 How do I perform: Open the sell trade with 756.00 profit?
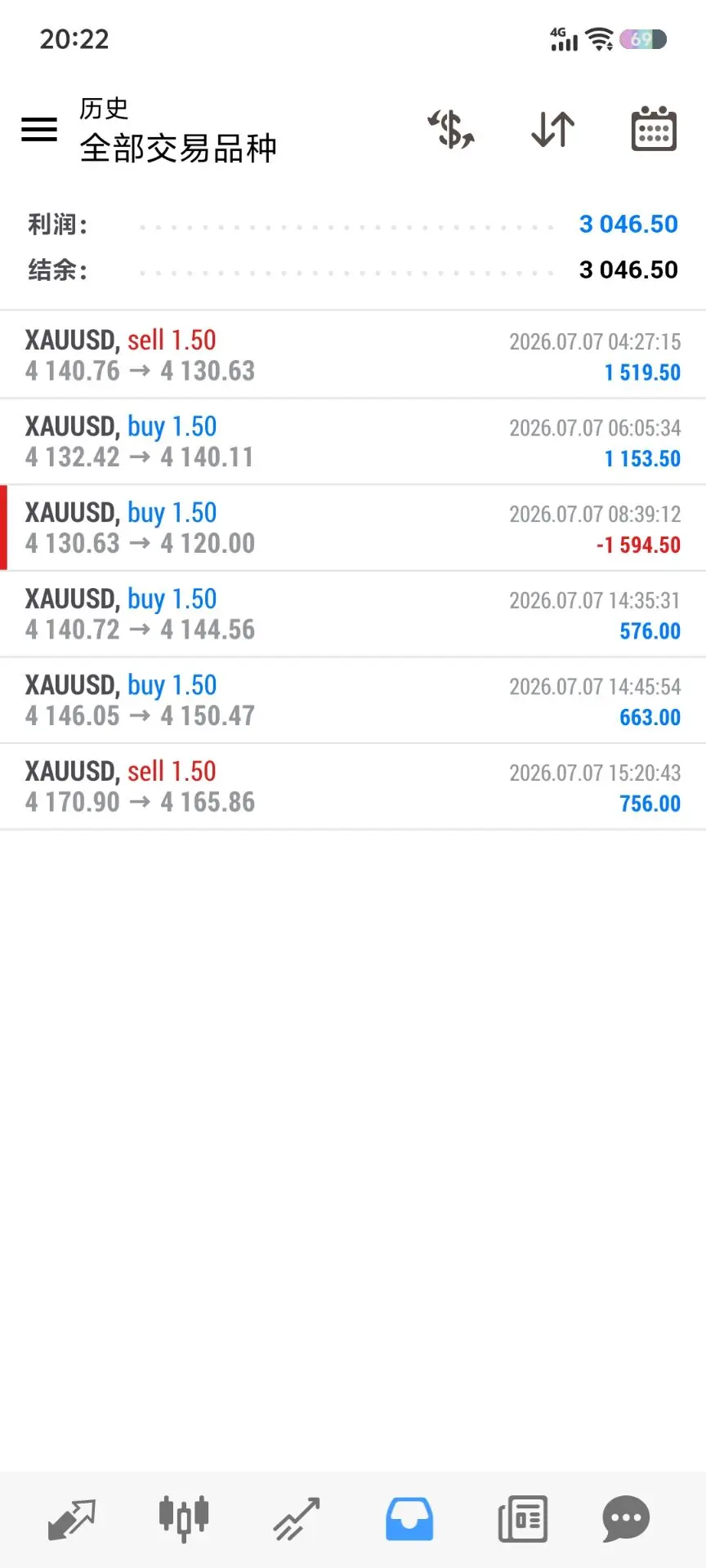coord(353,786)
